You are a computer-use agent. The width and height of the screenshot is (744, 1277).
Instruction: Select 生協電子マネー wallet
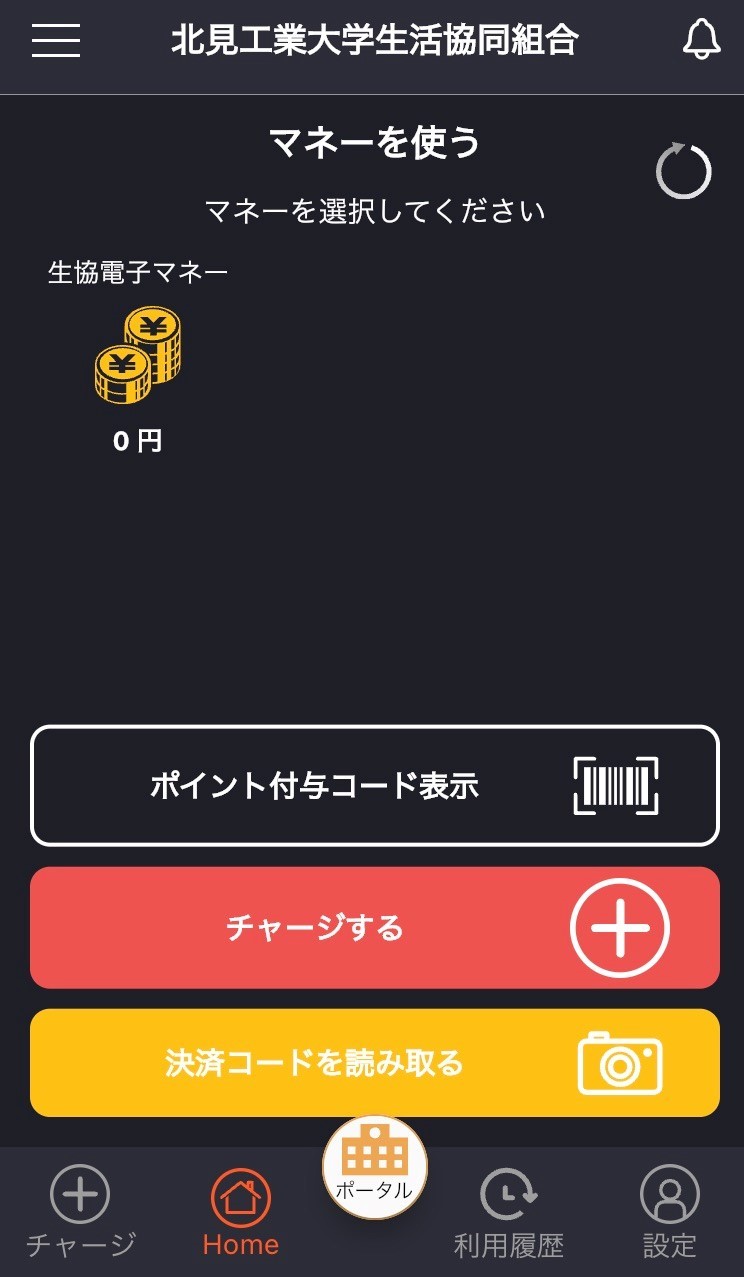[138, 356]
